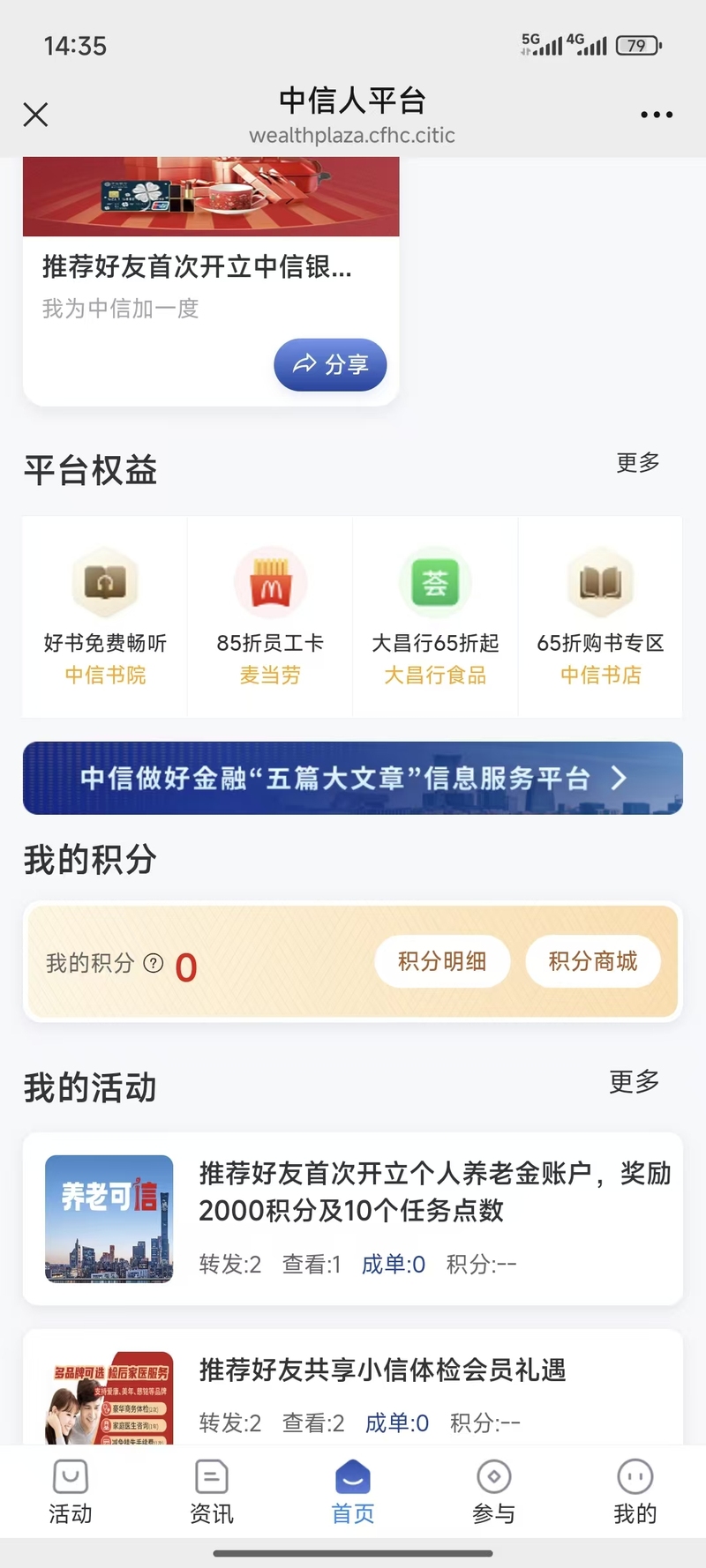Image resolution: width=706 pixels, height=1568 pixels.
Task: Open the three-dot overflow menu
Action: (657, 115)
